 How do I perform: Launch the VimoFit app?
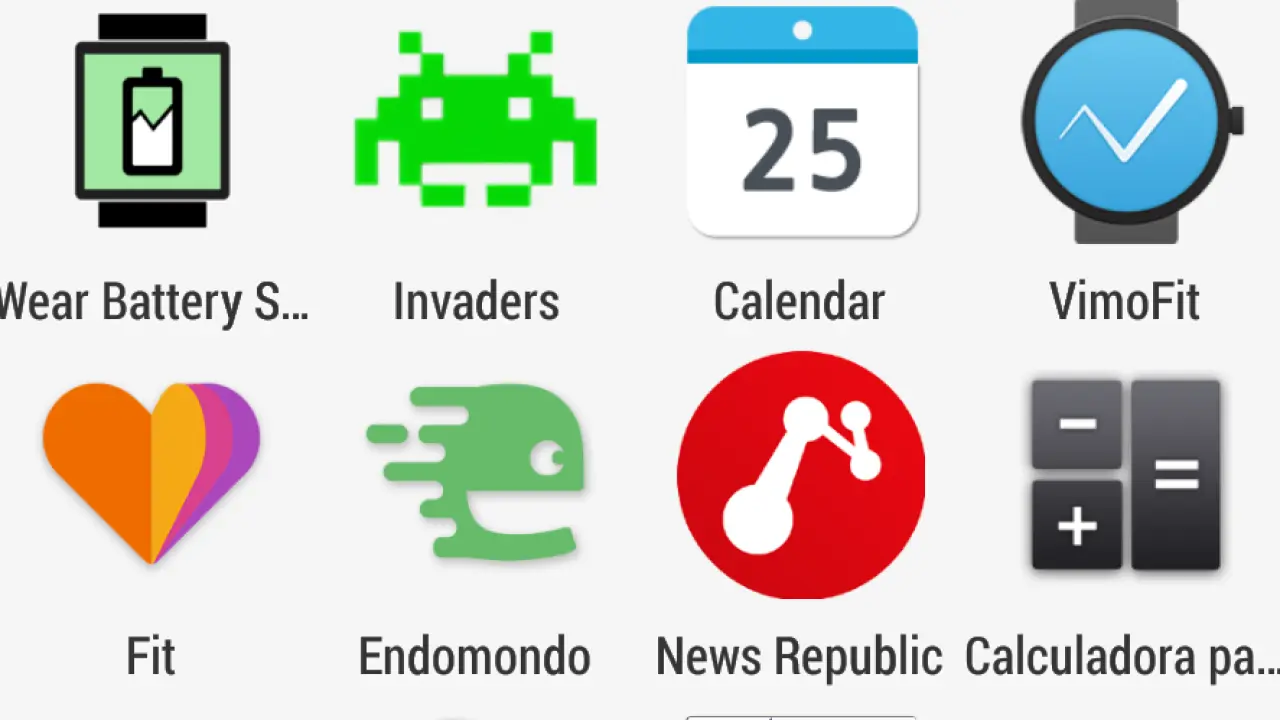click(x=1127, y=121)
